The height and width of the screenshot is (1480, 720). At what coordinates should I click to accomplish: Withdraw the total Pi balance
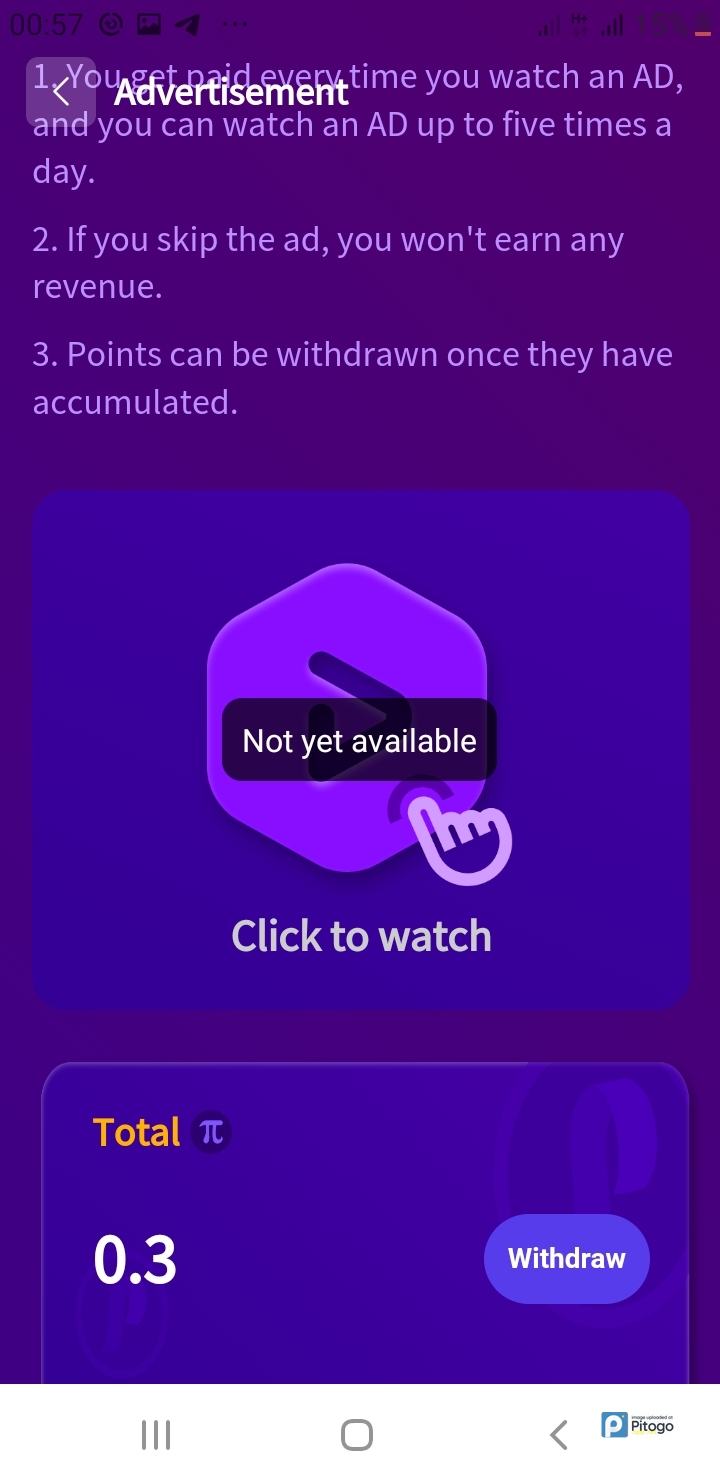pyautogui.click(x=566, y=1258)
